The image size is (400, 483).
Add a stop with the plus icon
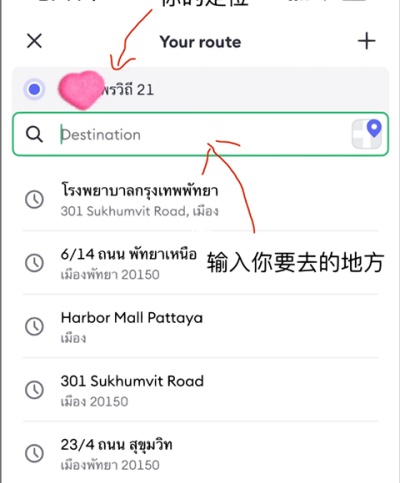366,41
